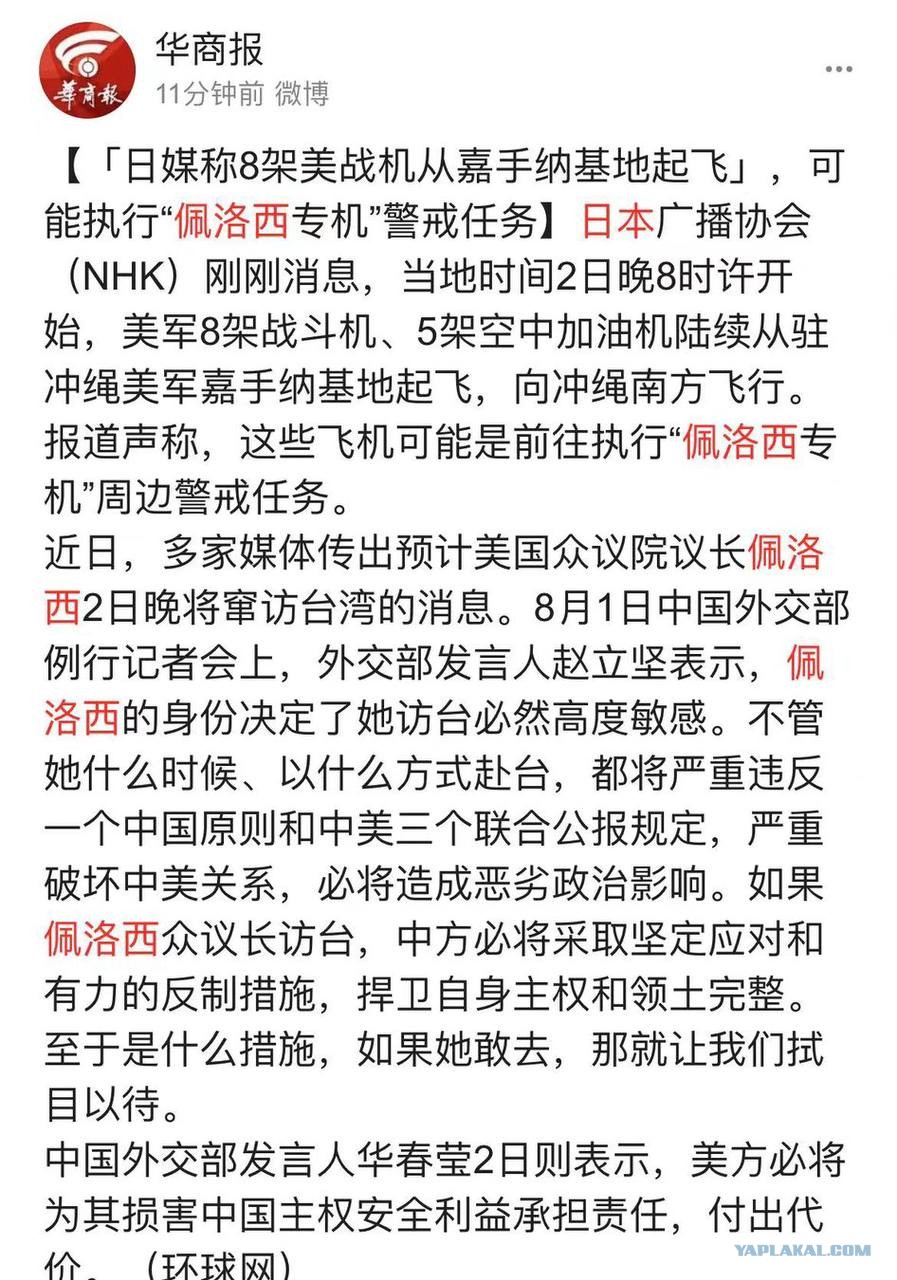Image resolution: width=897 pixels, height=1280 pixels.
Task: Open the post's three-dot overflow menu
Action: pos(838,69)
